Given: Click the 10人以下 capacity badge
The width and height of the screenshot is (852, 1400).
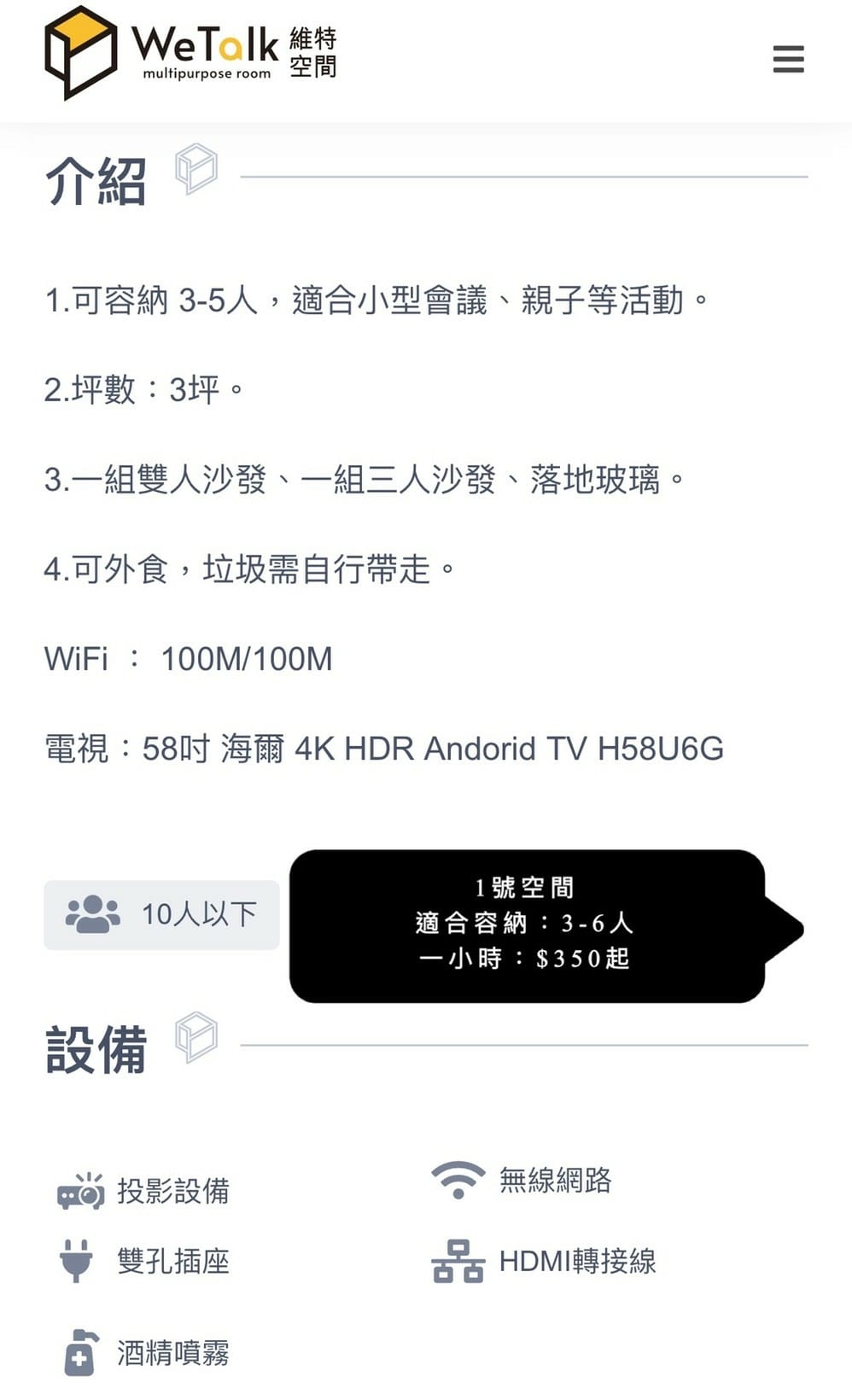Looking at the screenshot, I should click(x=162, y=913).
